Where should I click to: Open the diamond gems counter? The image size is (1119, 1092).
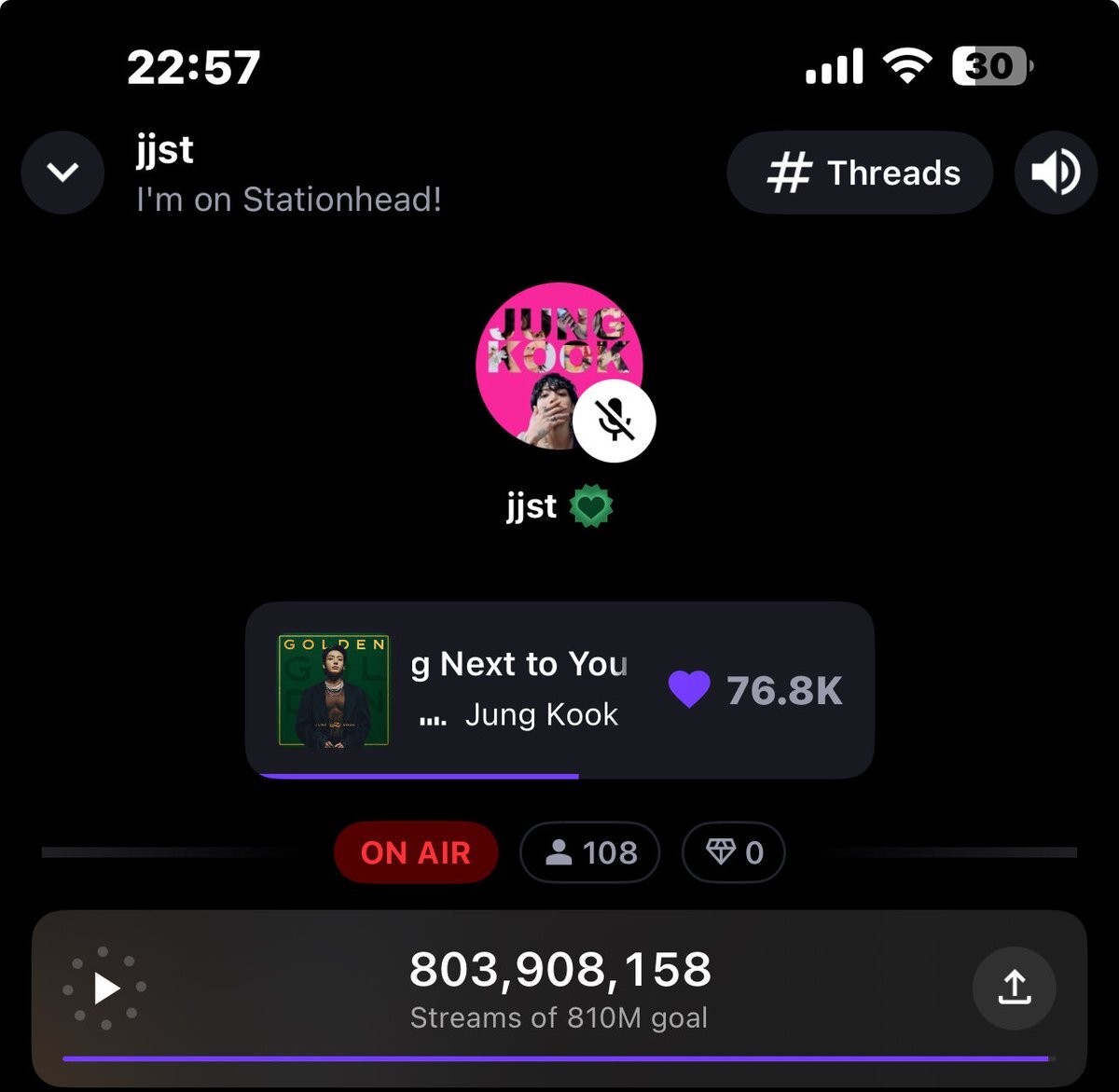click(734, 852)
